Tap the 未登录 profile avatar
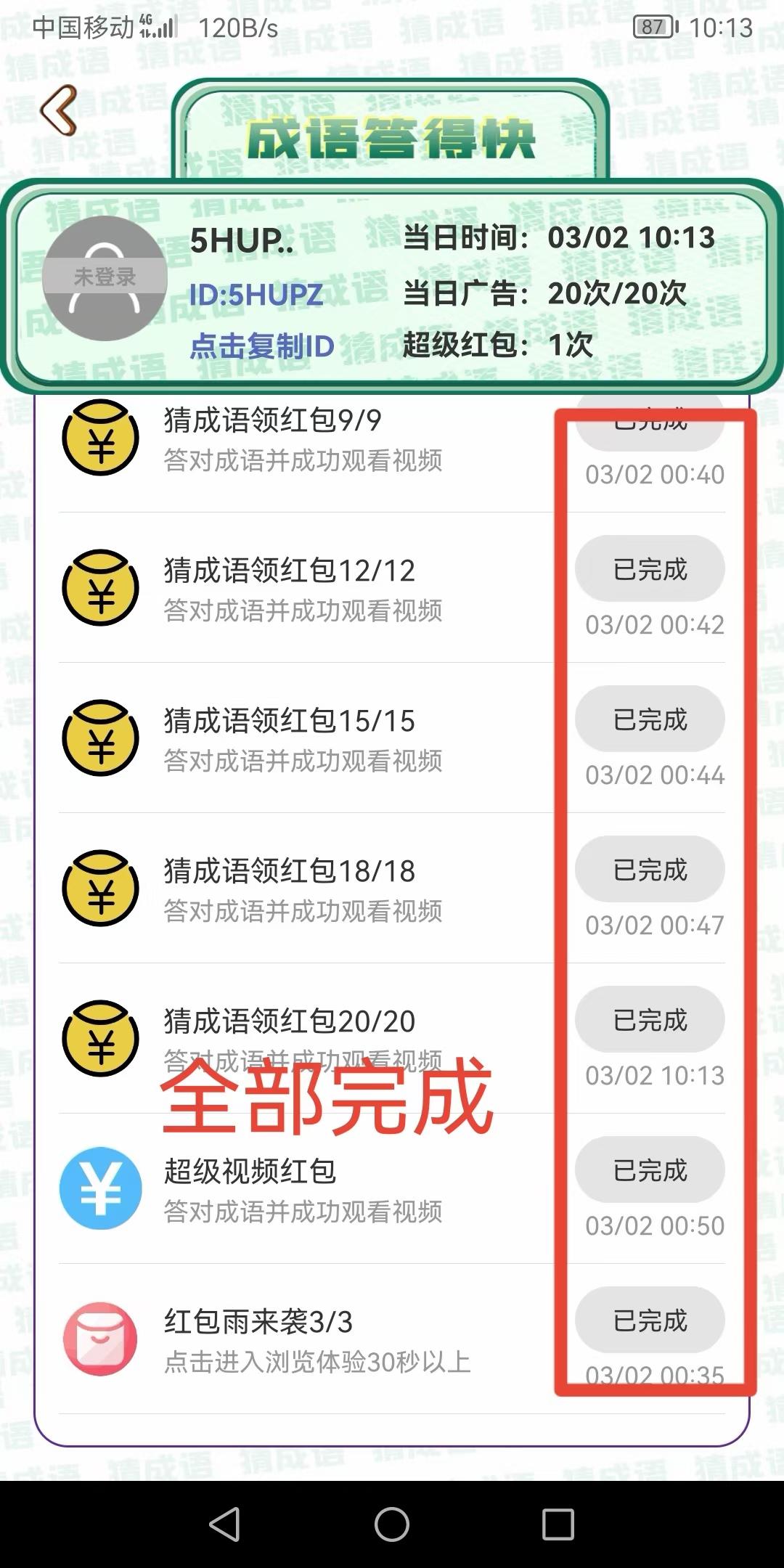This screenshot has height=1568, width=784. [x=105, y=278]
